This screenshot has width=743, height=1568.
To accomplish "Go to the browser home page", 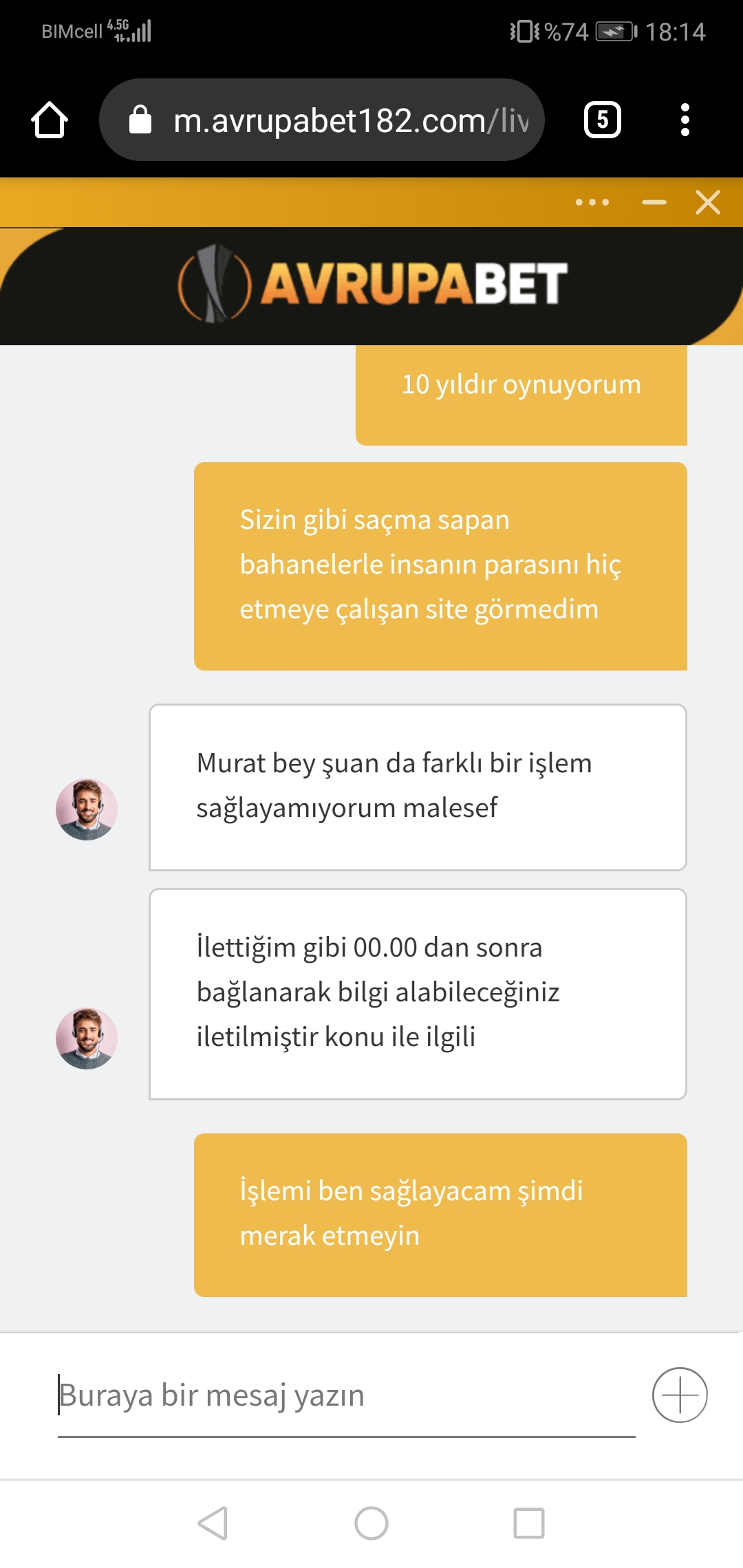I will [x=50, y=120].
